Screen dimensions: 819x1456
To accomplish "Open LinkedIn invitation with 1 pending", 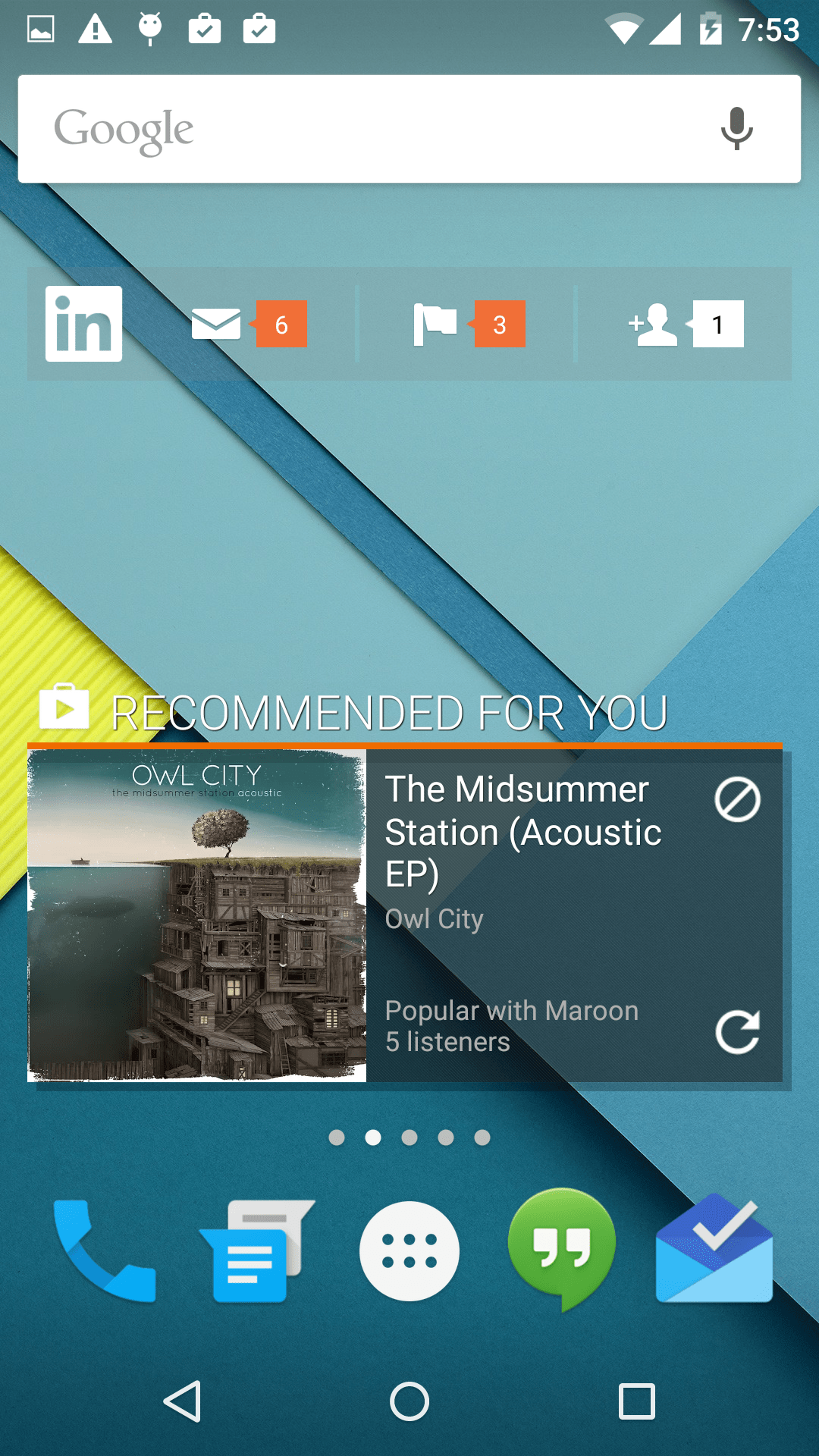I will (x=682, y=325).
